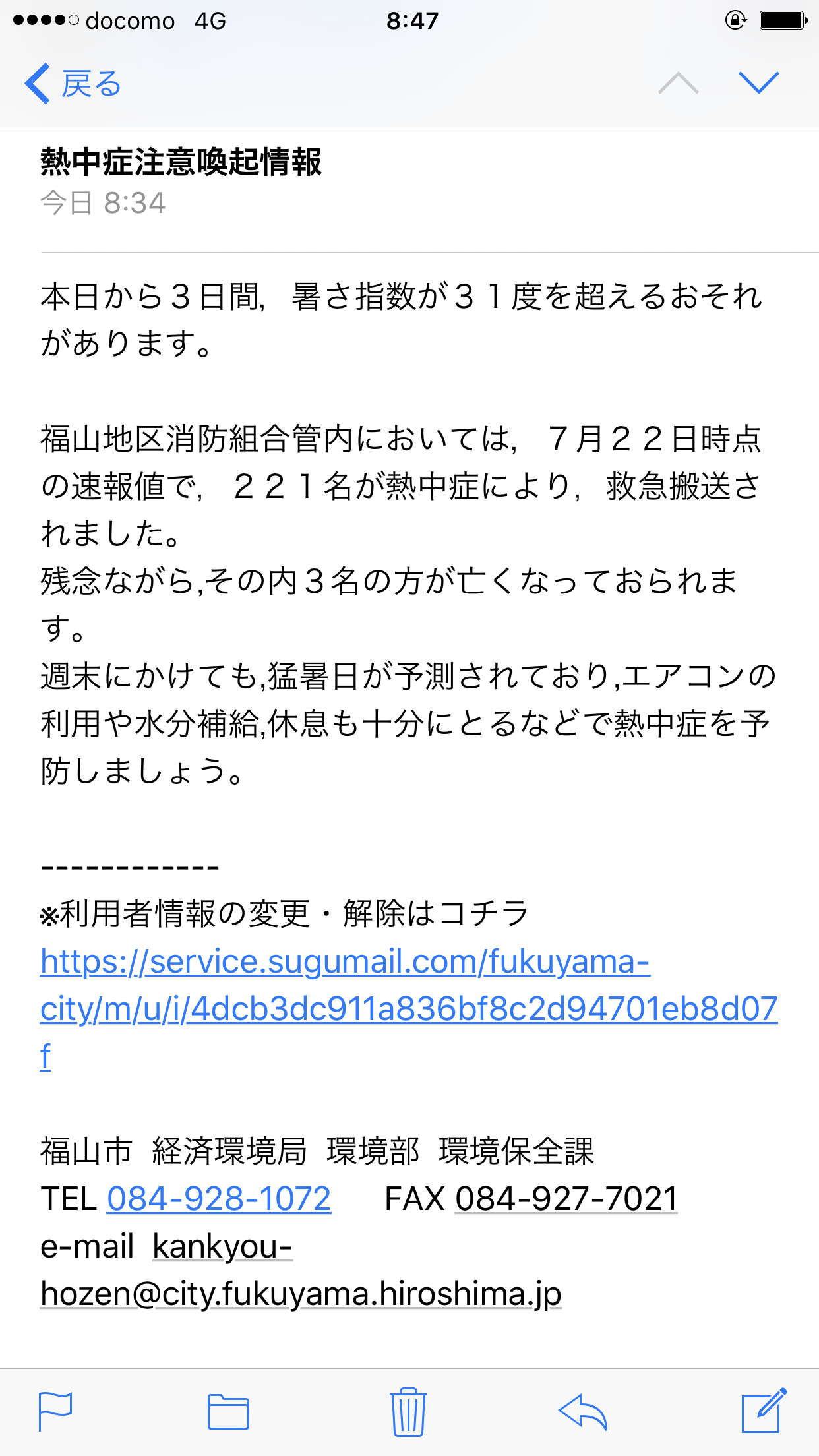Move the message to a folder
This screenshot has width=819, height=1456.
pyautogui.click(x=228, y=1412)
